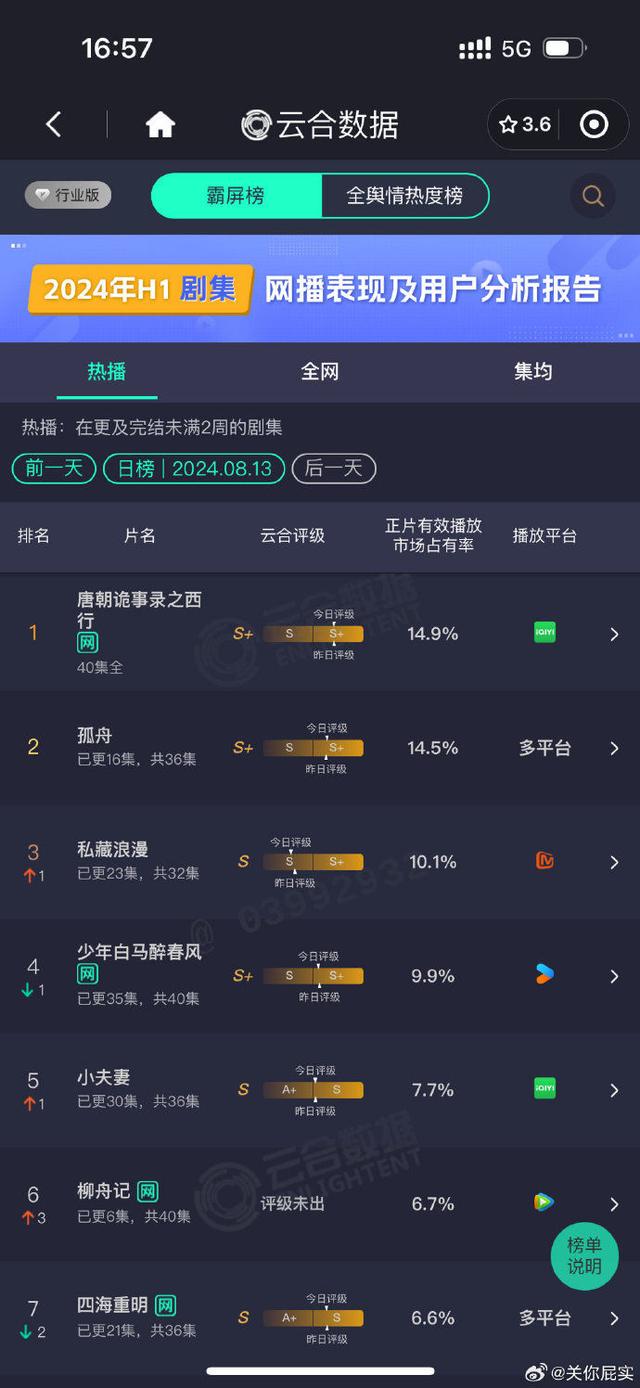The width and height of the screenshot is (640, 1388).
Task: Select the 霸屏榜 segment
Action: tap(236, 195)
